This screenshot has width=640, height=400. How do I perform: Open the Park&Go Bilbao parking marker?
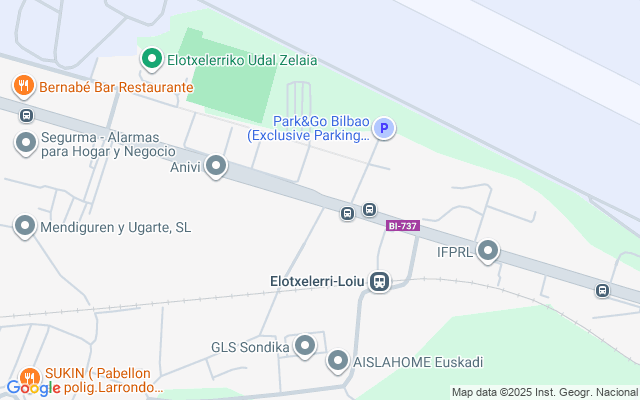384,127
